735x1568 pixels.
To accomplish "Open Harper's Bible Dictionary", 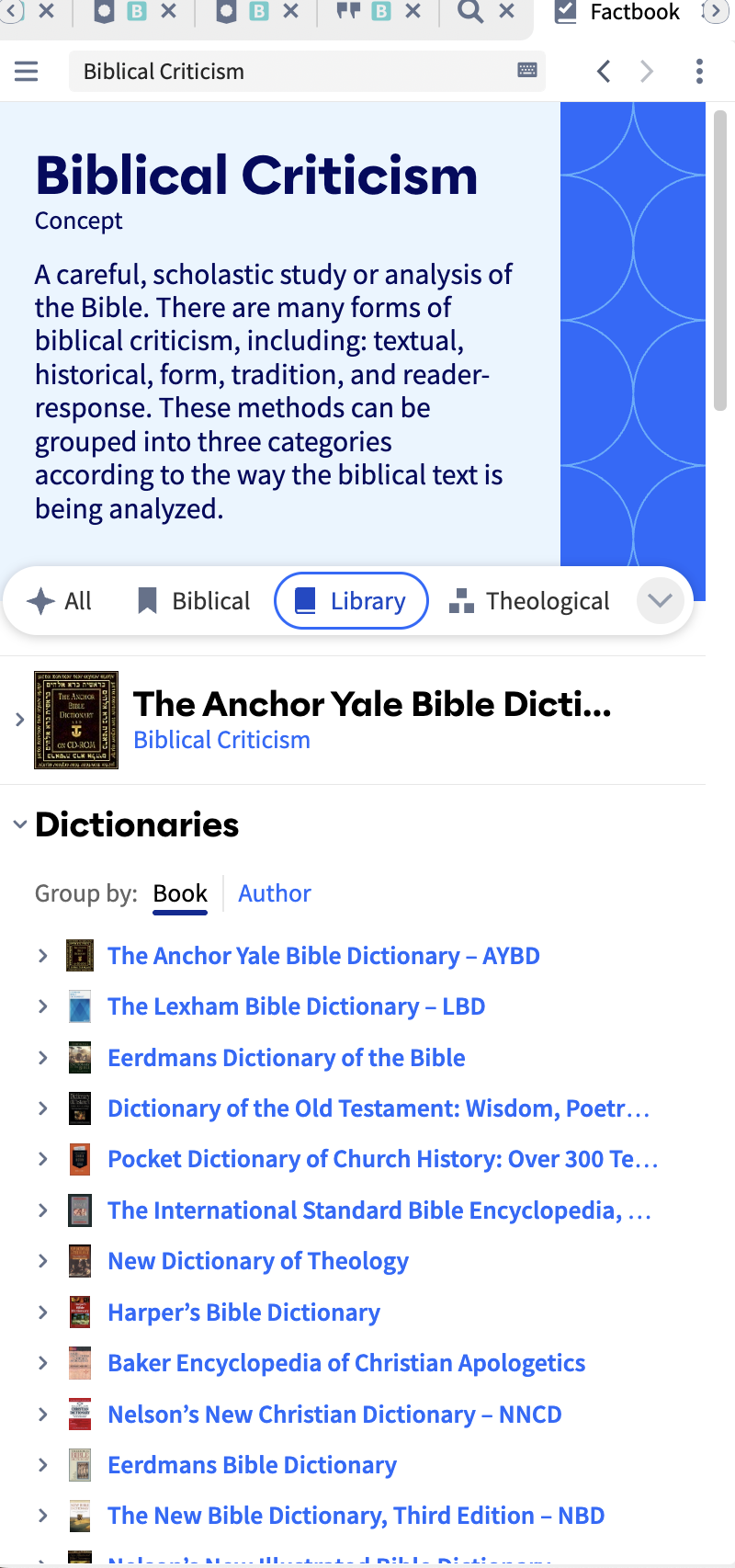I will tap(243, 1312).
